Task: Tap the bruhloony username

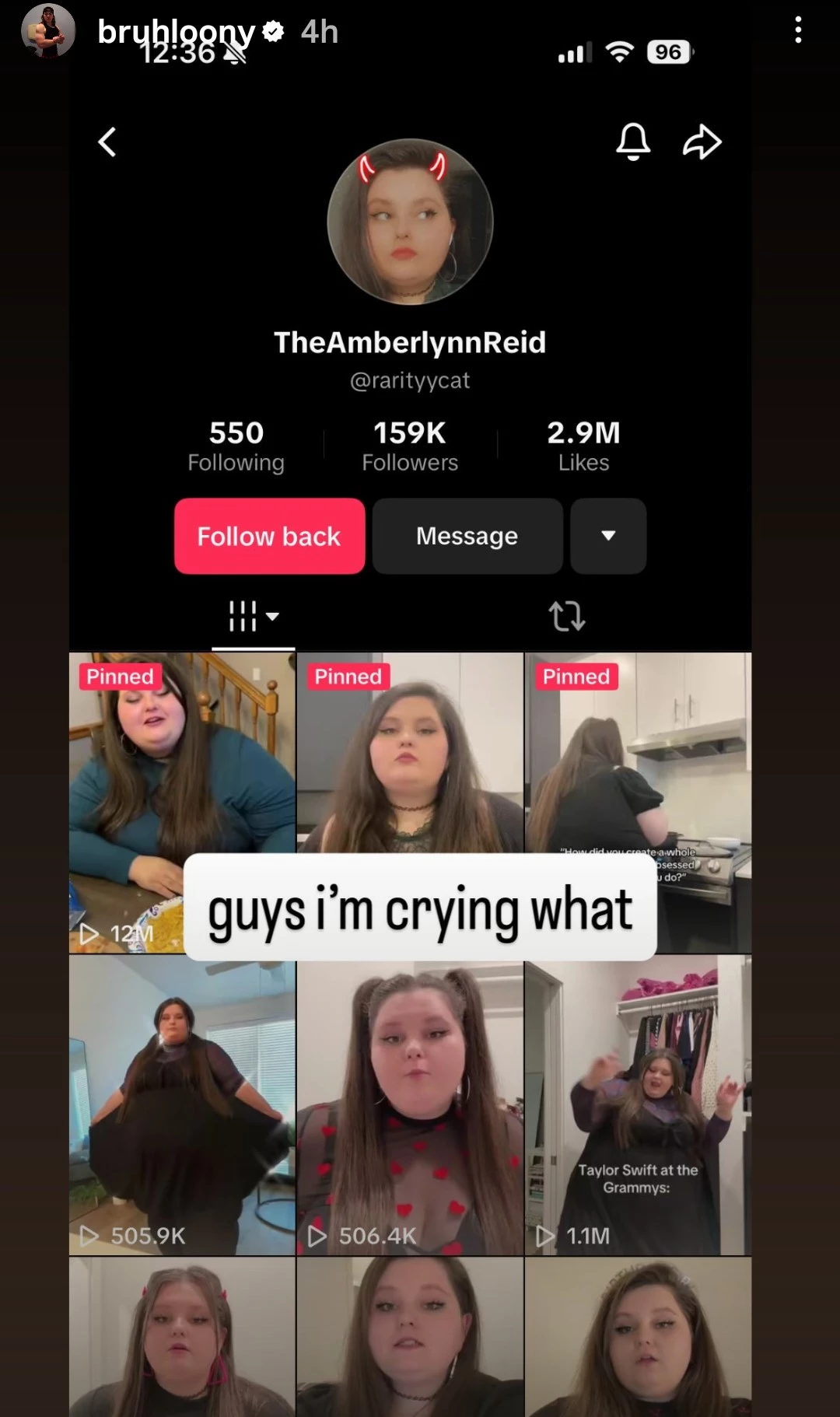Action: [176, 32]
